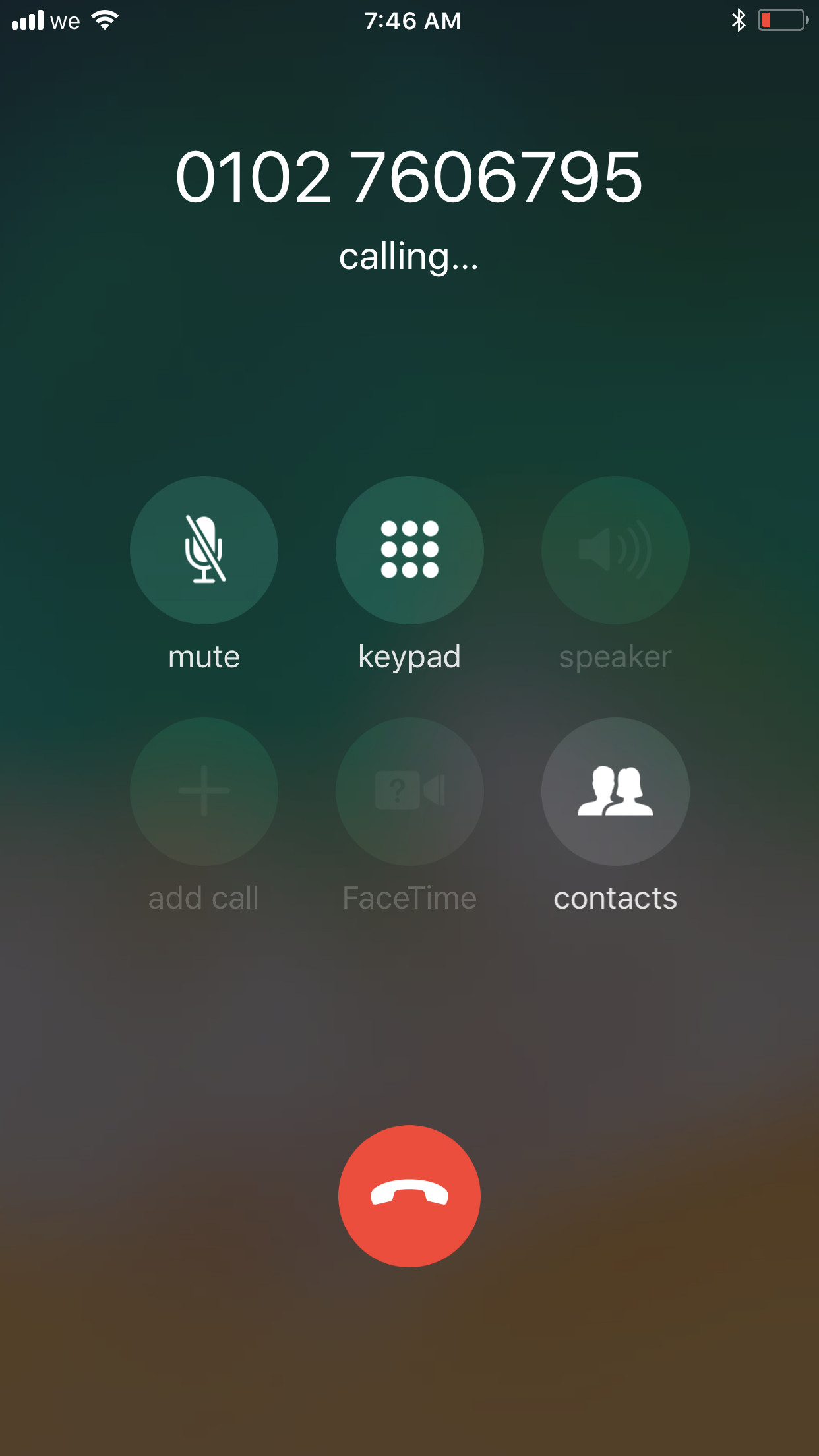Tap the add call button
The image size is (819, 1456).
click(x=204, y=791)
